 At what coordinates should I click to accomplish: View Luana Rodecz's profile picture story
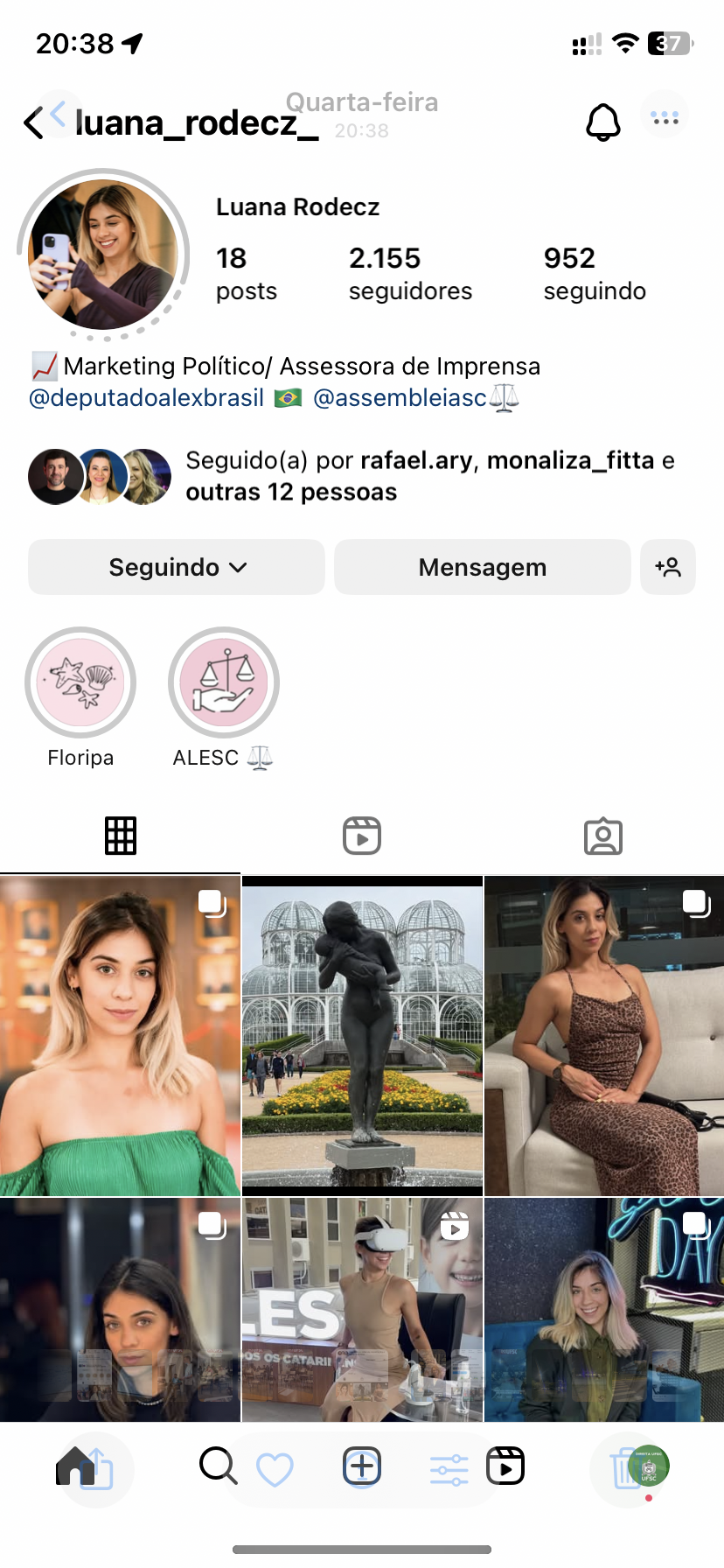[x=103, y=255]
